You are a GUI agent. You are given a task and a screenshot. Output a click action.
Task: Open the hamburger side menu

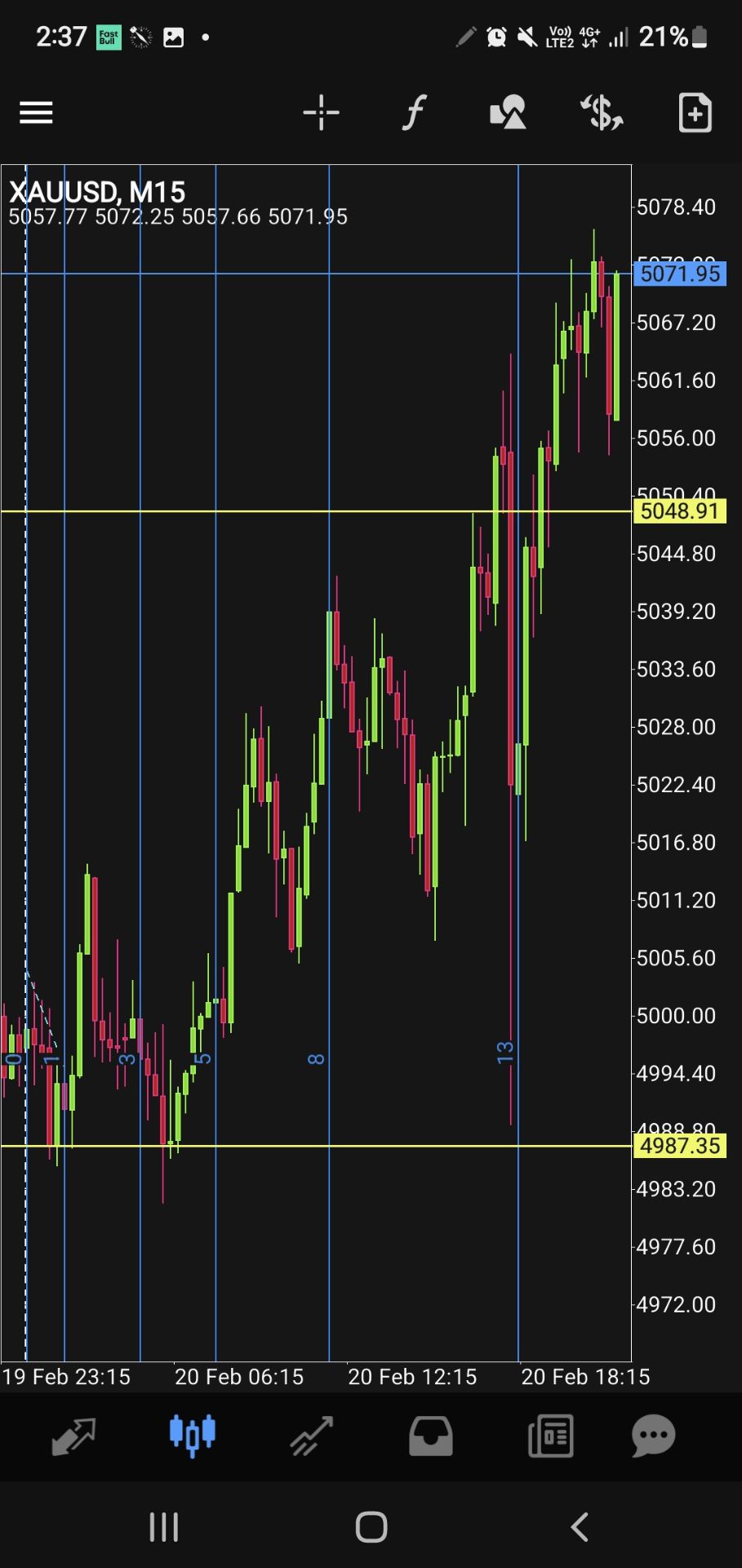click(x=36, y=113)
